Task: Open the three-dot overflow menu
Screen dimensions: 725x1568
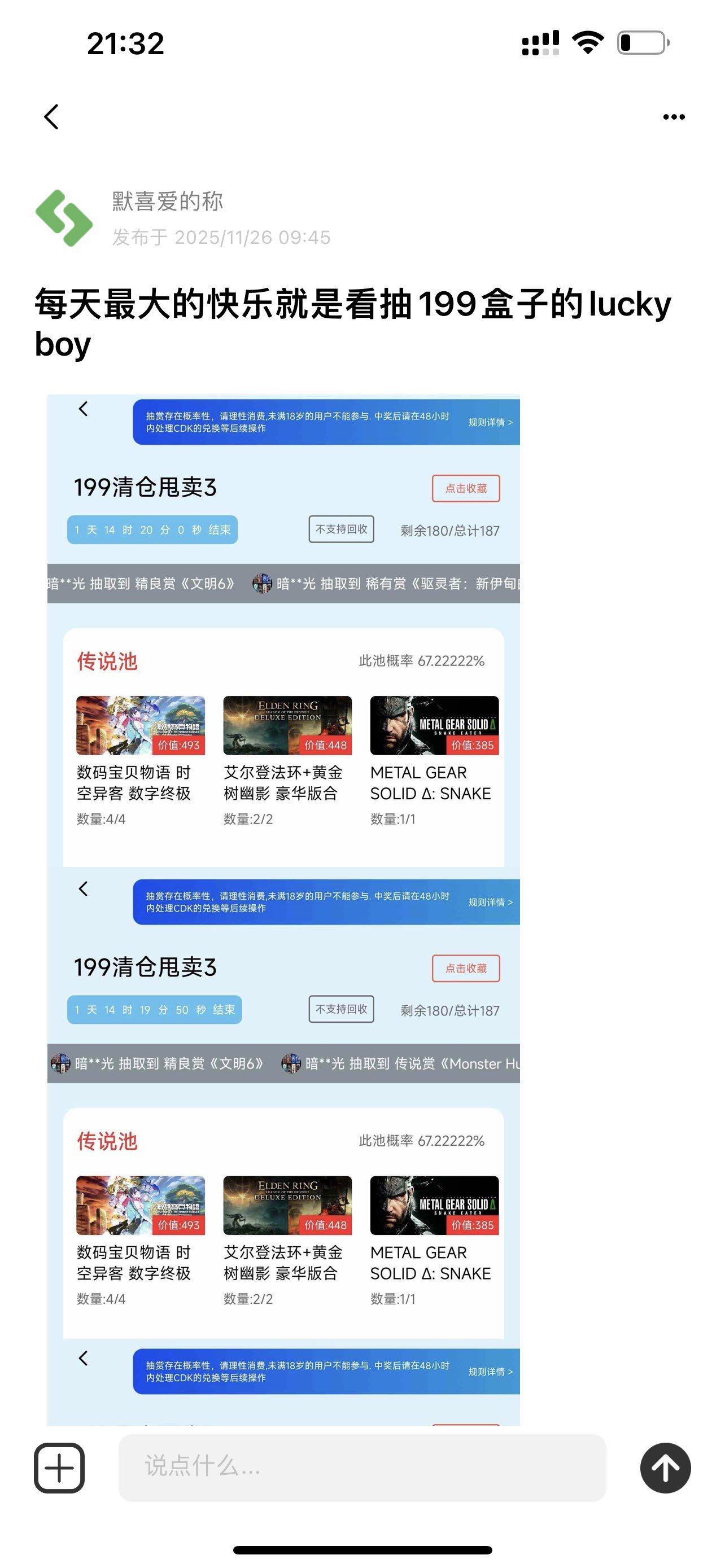Action: click(673, 117)
